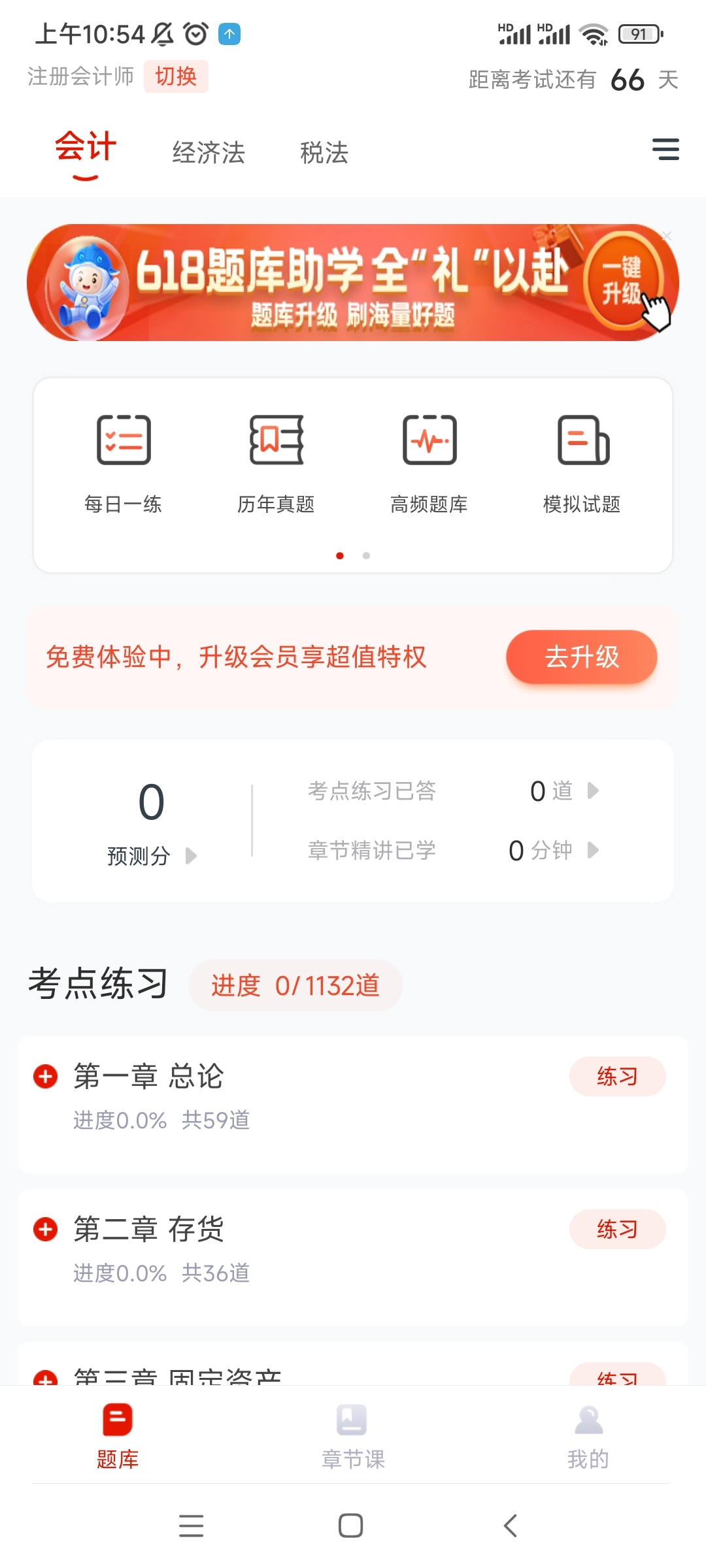Expand 第一章 总论 chapter details
This screenshot has width=706, height=1568.
pos(44,1076)
